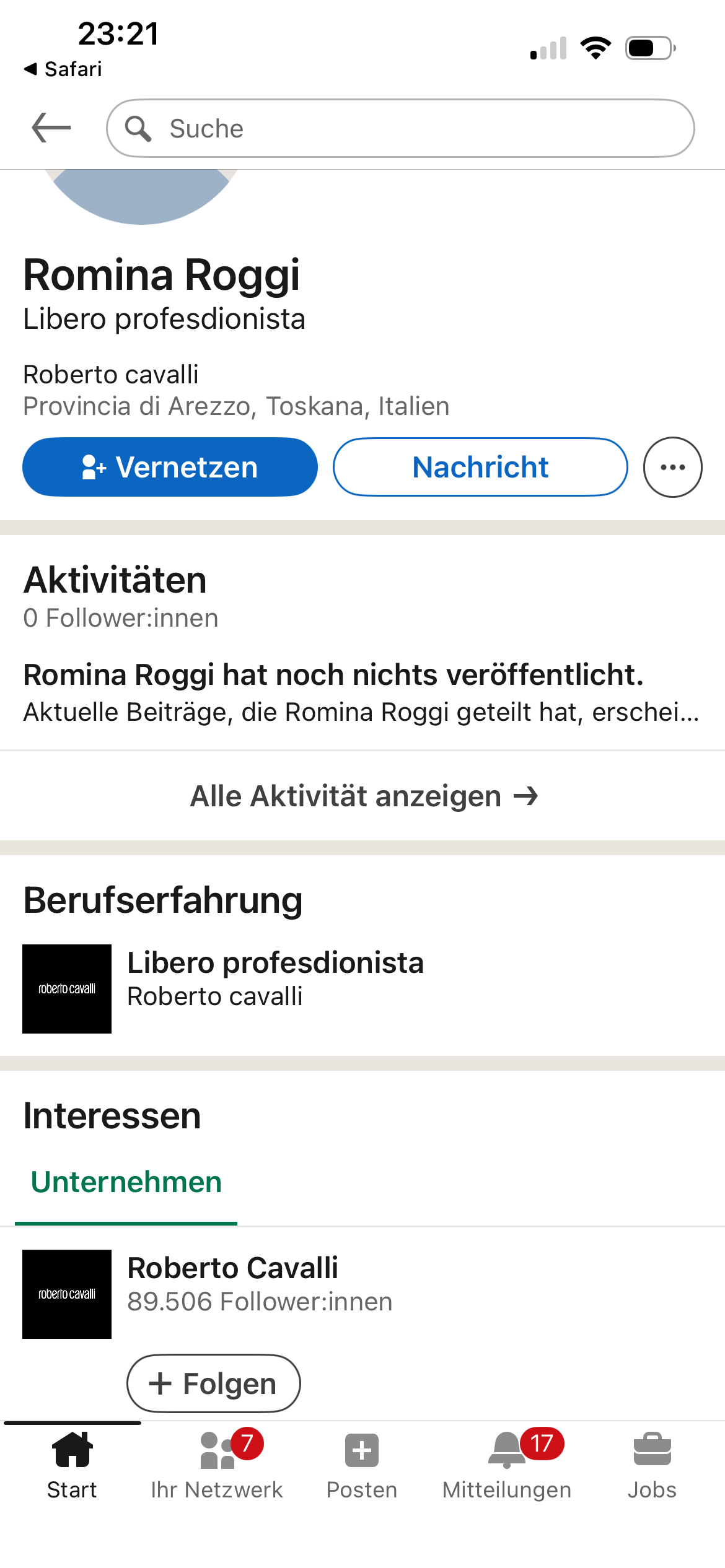Open the three-dot more options menu
This screenshot has width=725, height=1568.
pos(672,467)
